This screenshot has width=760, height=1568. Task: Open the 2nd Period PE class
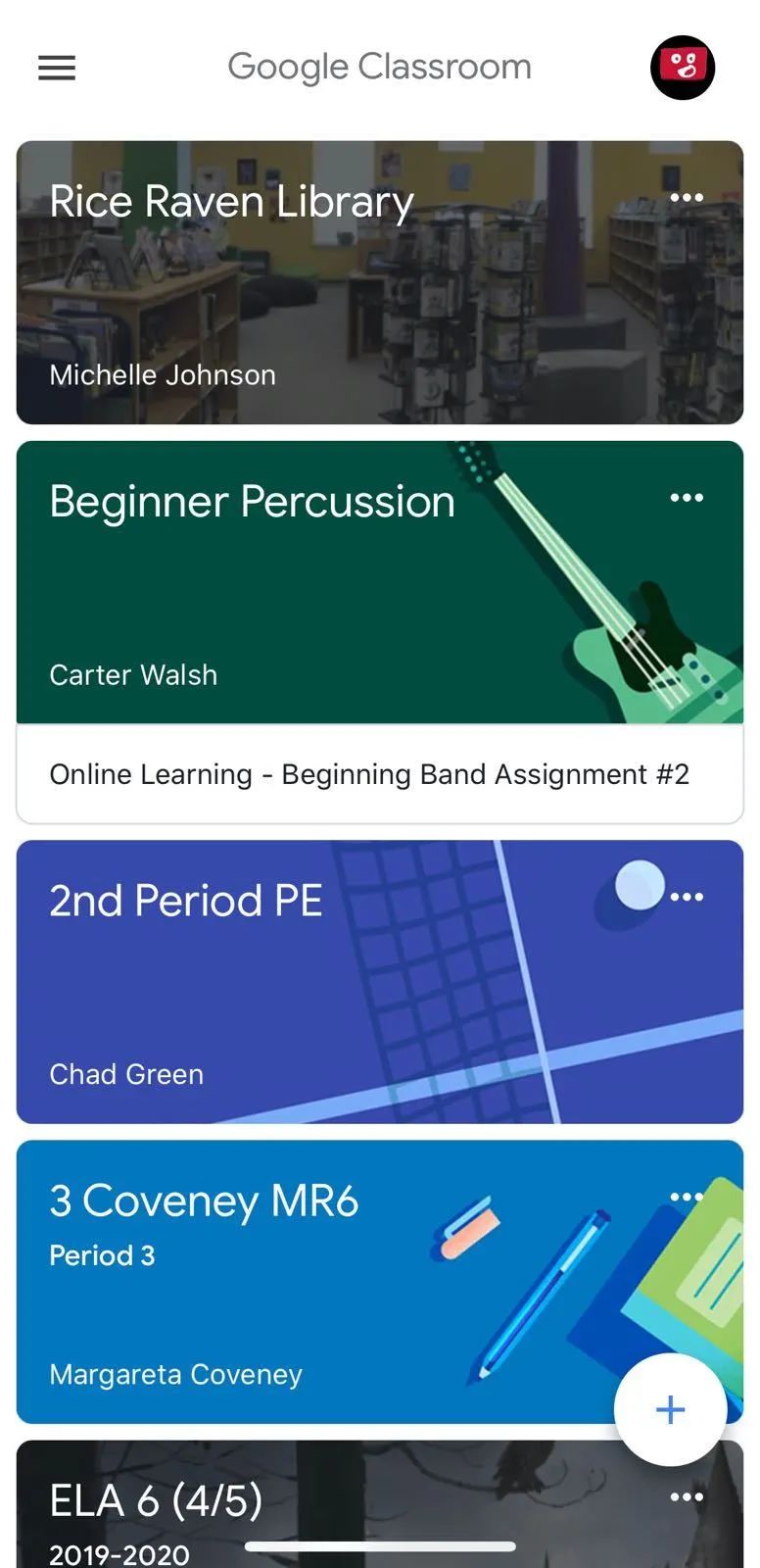[186, 901]
